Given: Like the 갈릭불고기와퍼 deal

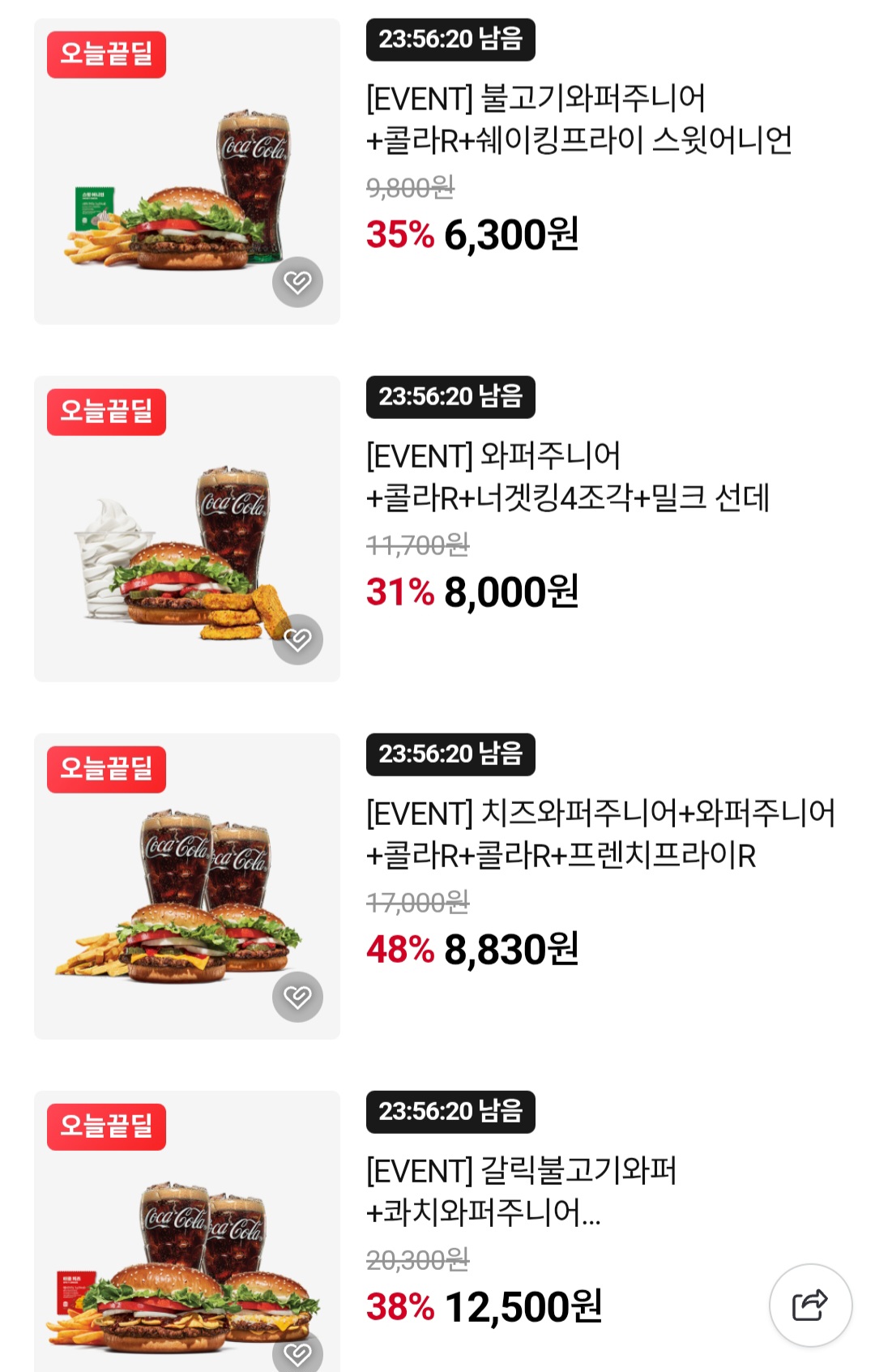Looking at the screenshot, I should [297, 1352].
